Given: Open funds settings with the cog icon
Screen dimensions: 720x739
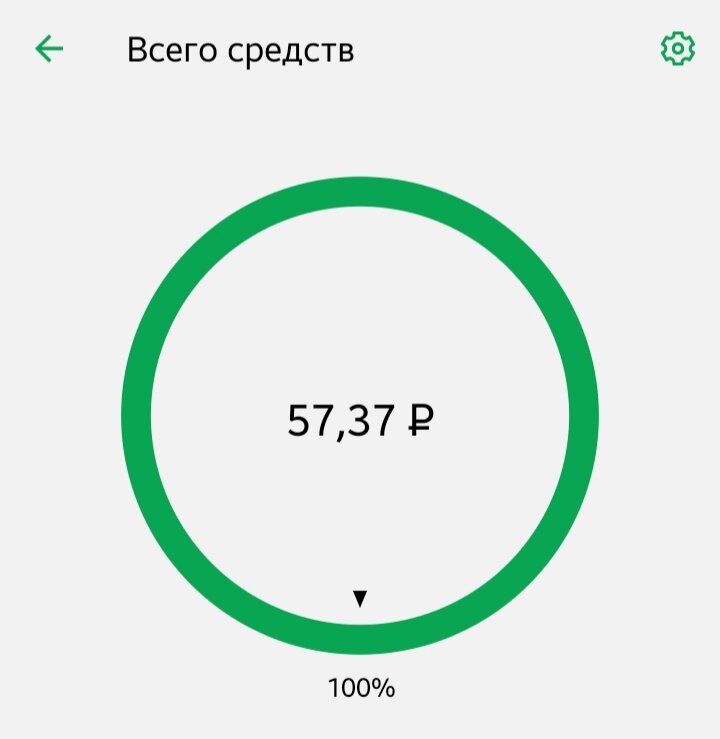Looking at the screenshot, I should pyautogui.click(x=679, y=47).
